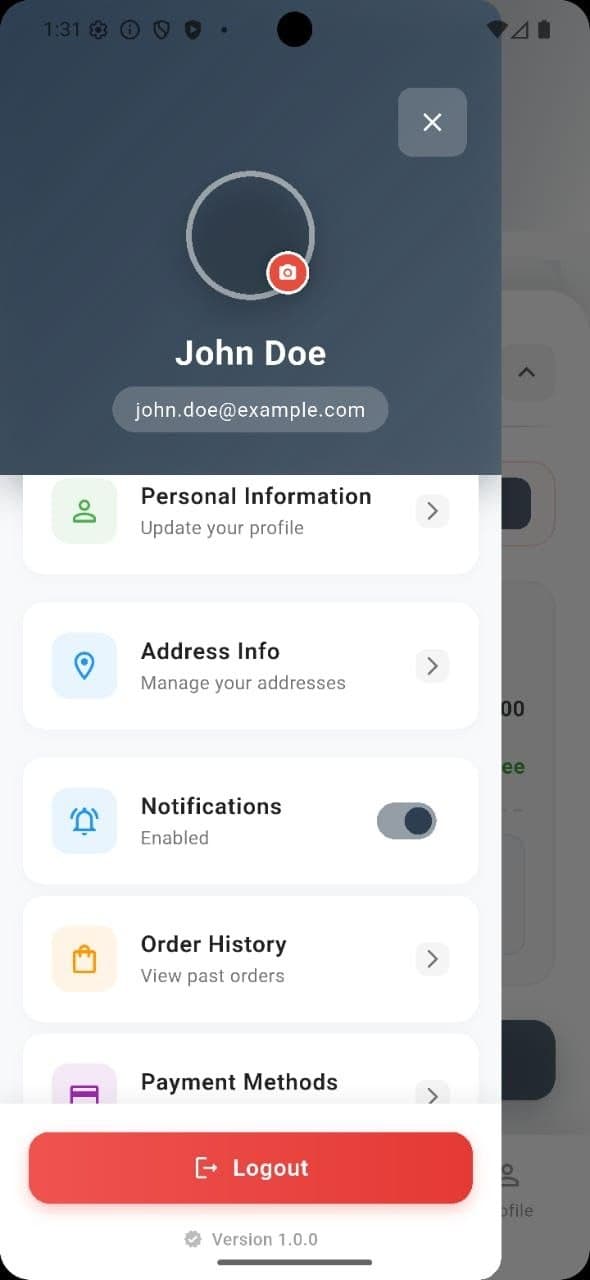This screenshot has width=590, height=1280.
Task: Close the profile drawer
Action: click(x=432, y=122)
